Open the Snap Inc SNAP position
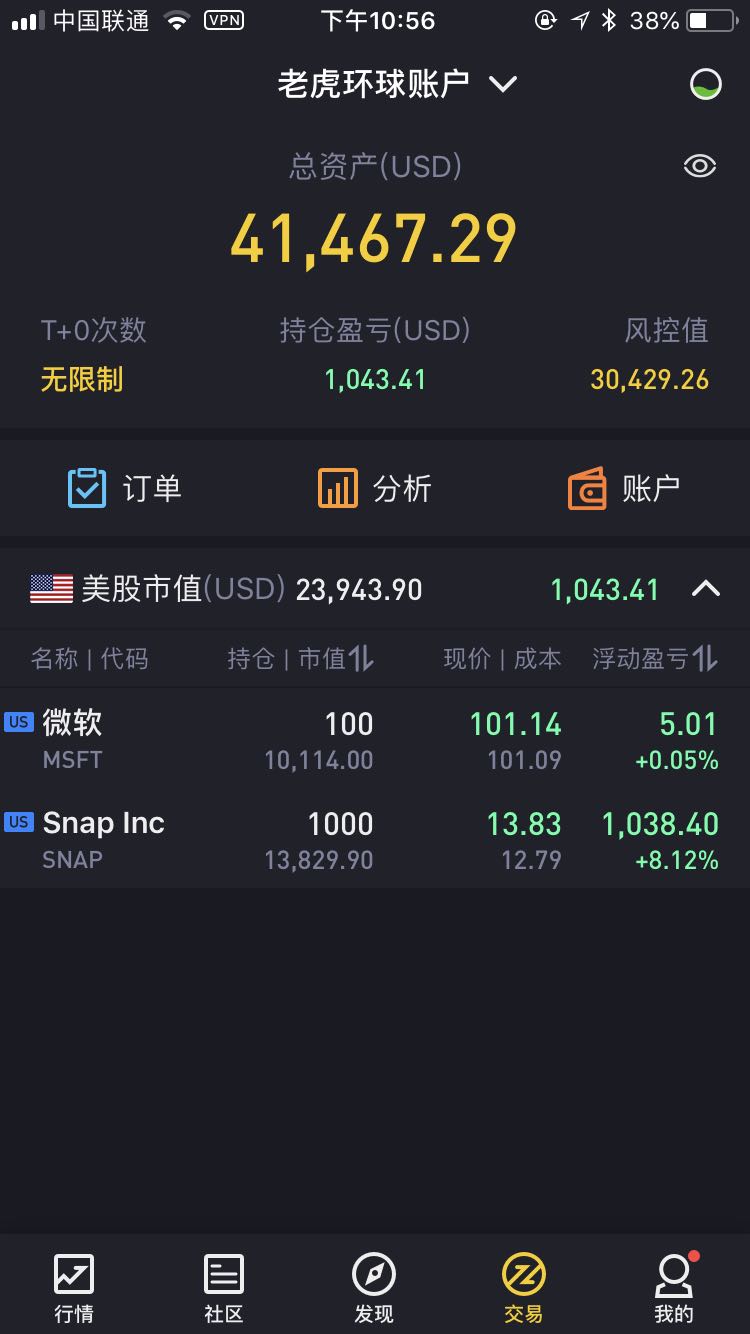This screenshot has width=750, height=1334. click(375, 839)
